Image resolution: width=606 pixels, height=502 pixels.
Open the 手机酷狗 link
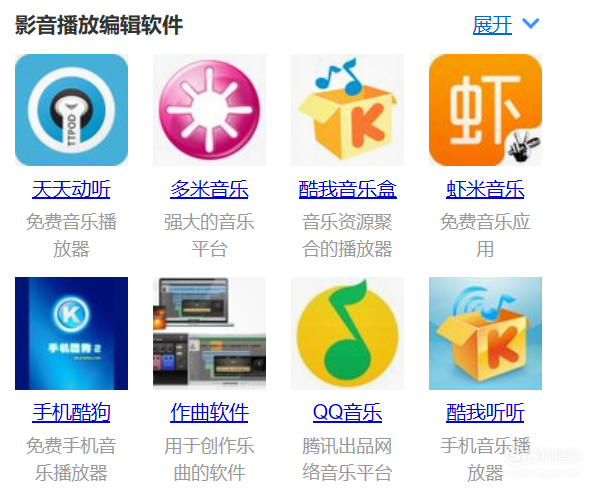click(x=71, y=413)
